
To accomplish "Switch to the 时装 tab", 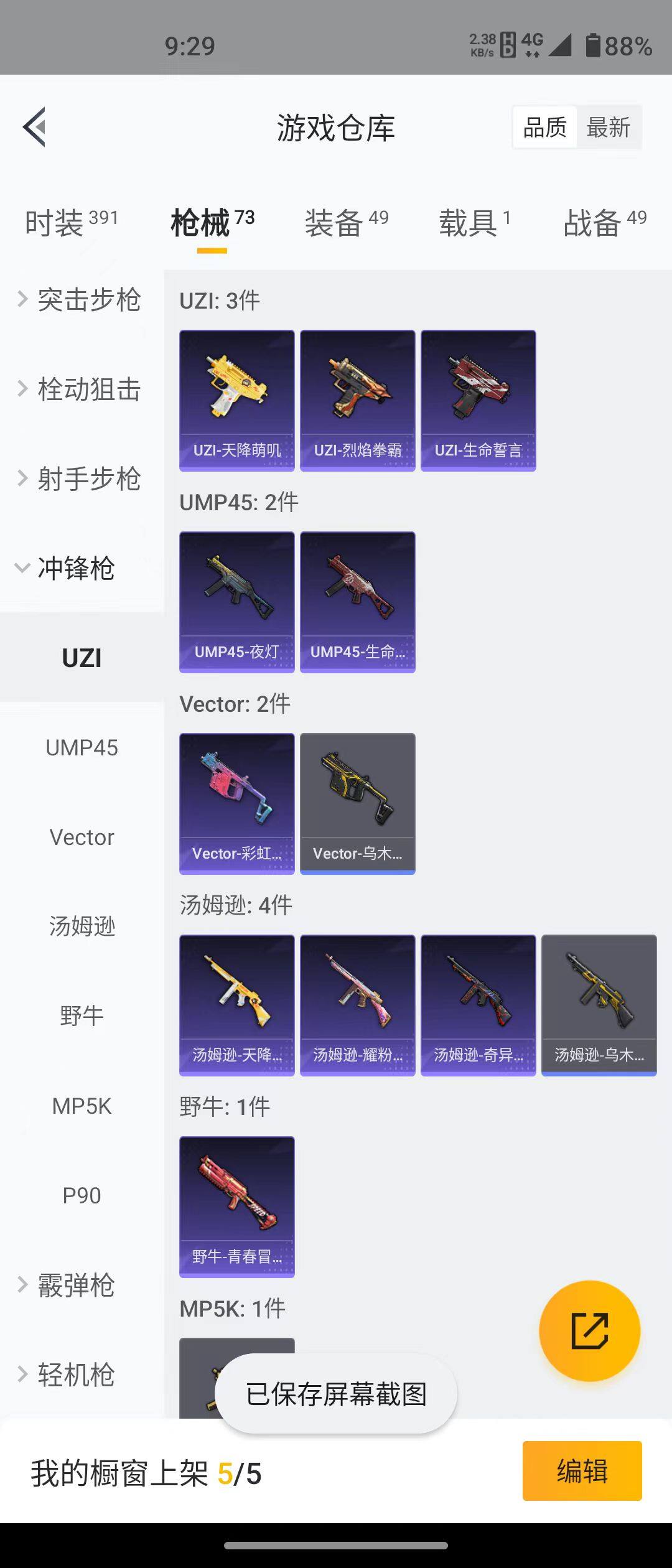I will (x=71, y=223).
